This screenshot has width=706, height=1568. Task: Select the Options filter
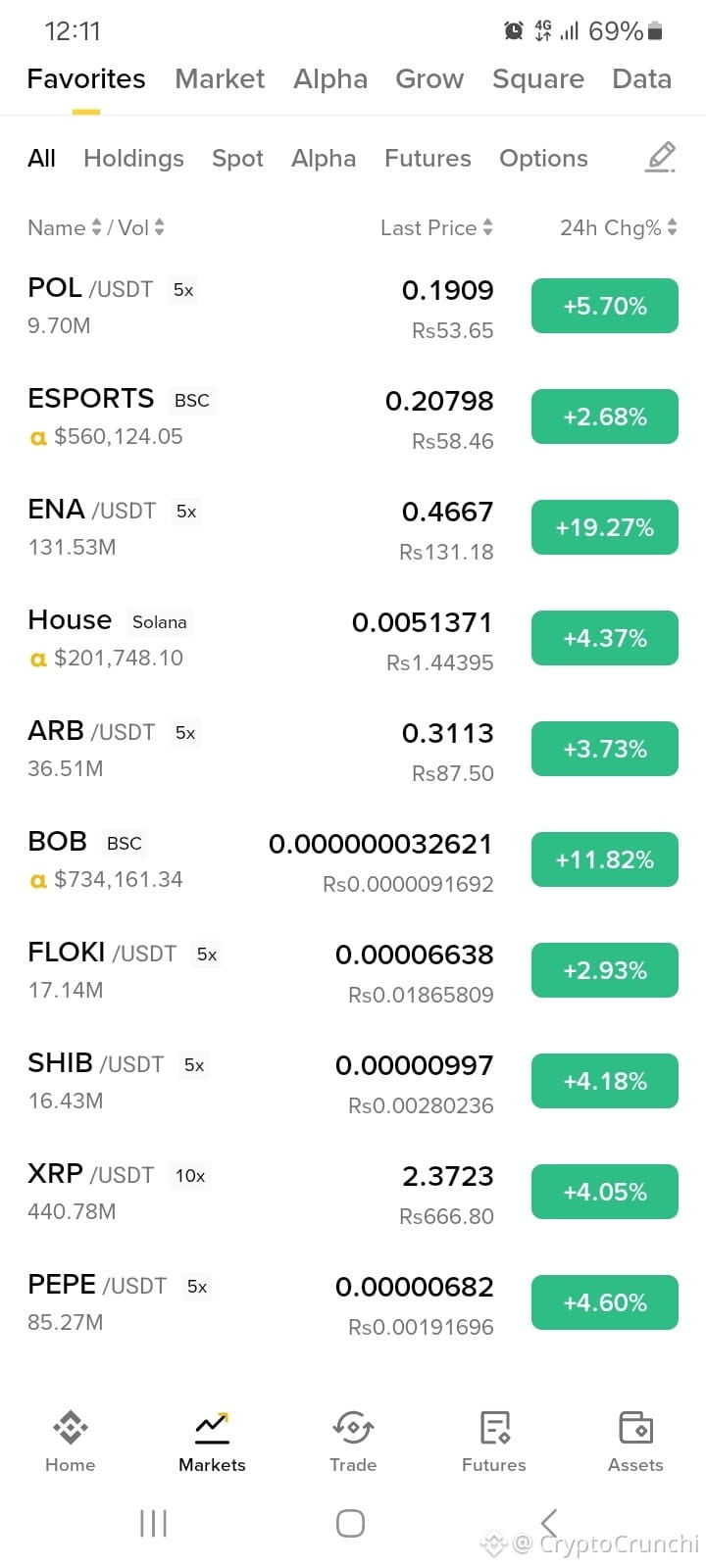point(543,159)
